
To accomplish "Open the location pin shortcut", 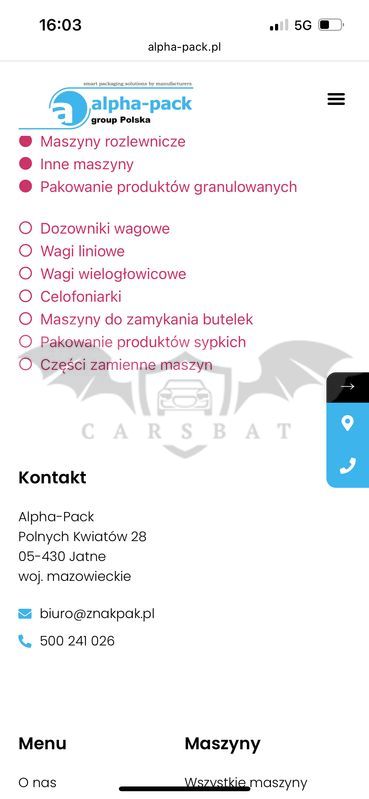I will (x=348, y=423).
